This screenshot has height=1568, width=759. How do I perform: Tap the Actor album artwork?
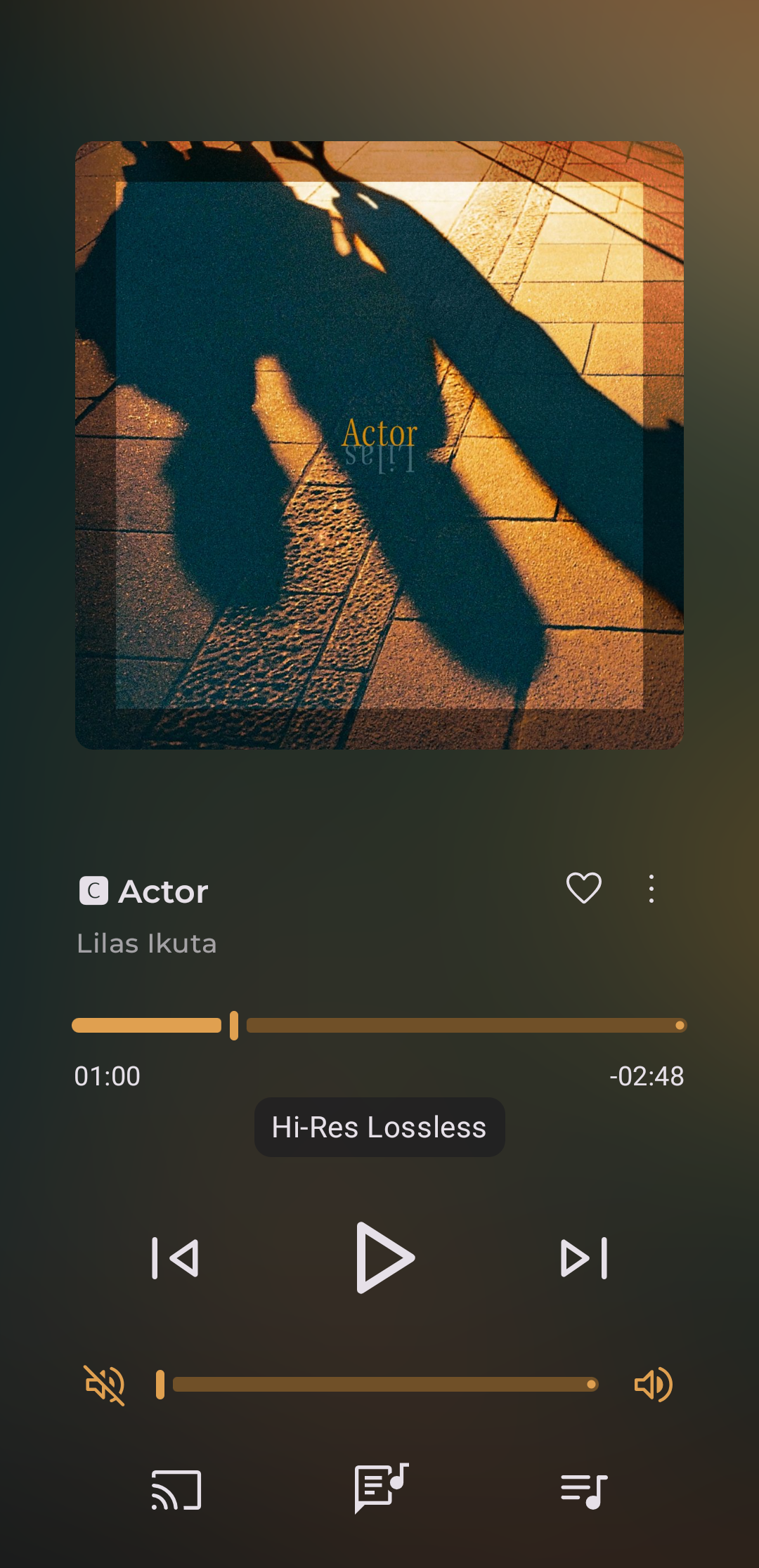[379, 445]
